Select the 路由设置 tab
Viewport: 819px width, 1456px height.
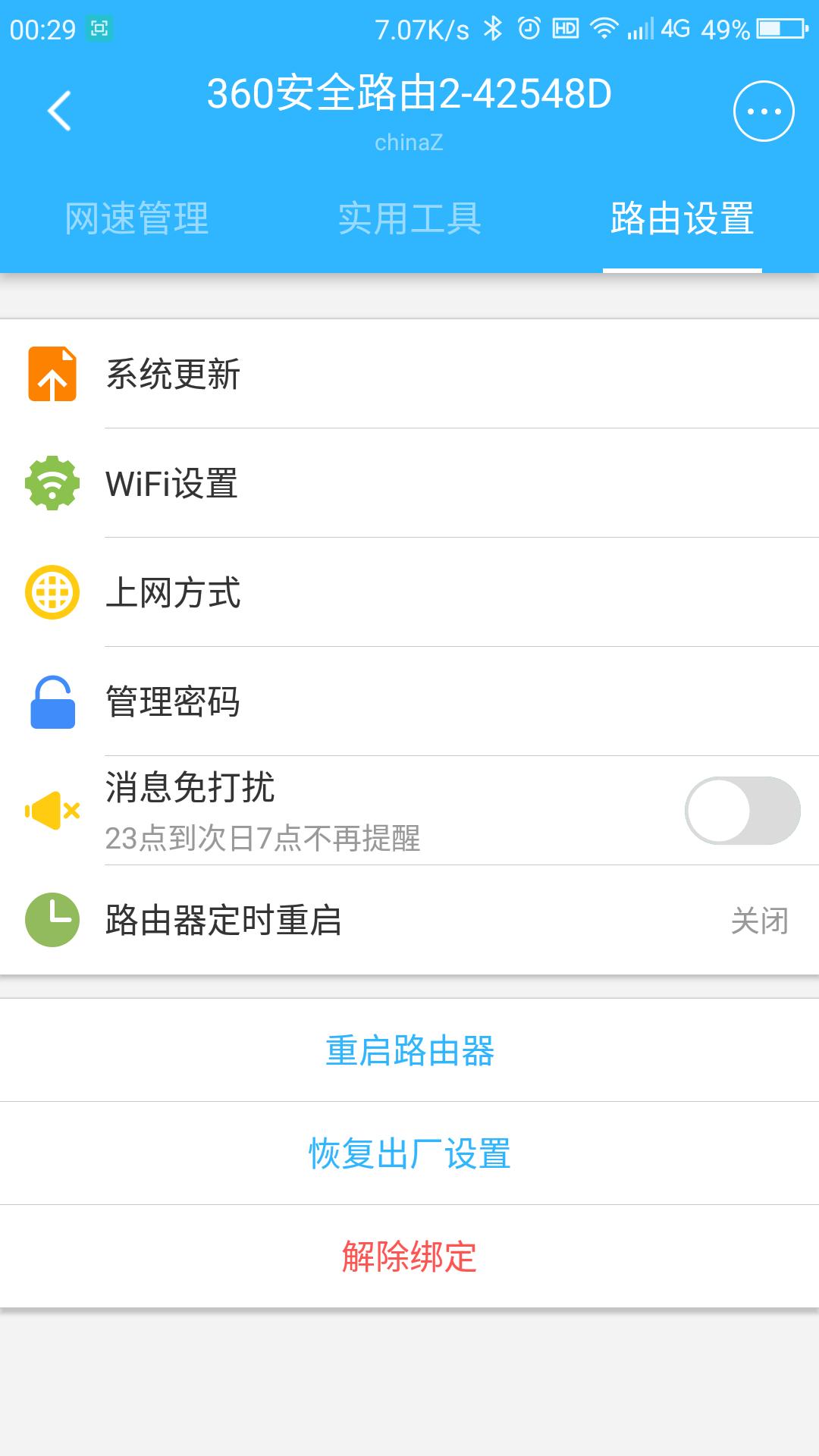click(681, 218)
